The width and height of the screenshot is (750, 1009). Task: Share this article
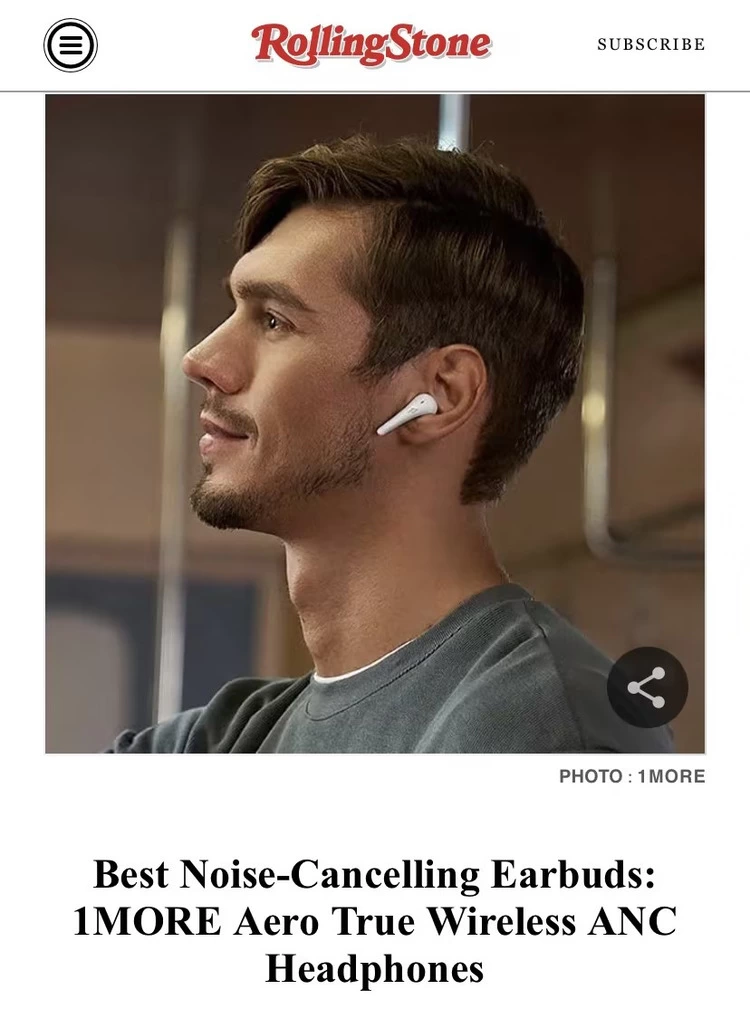pyautogui.click(x=647, y=688)
